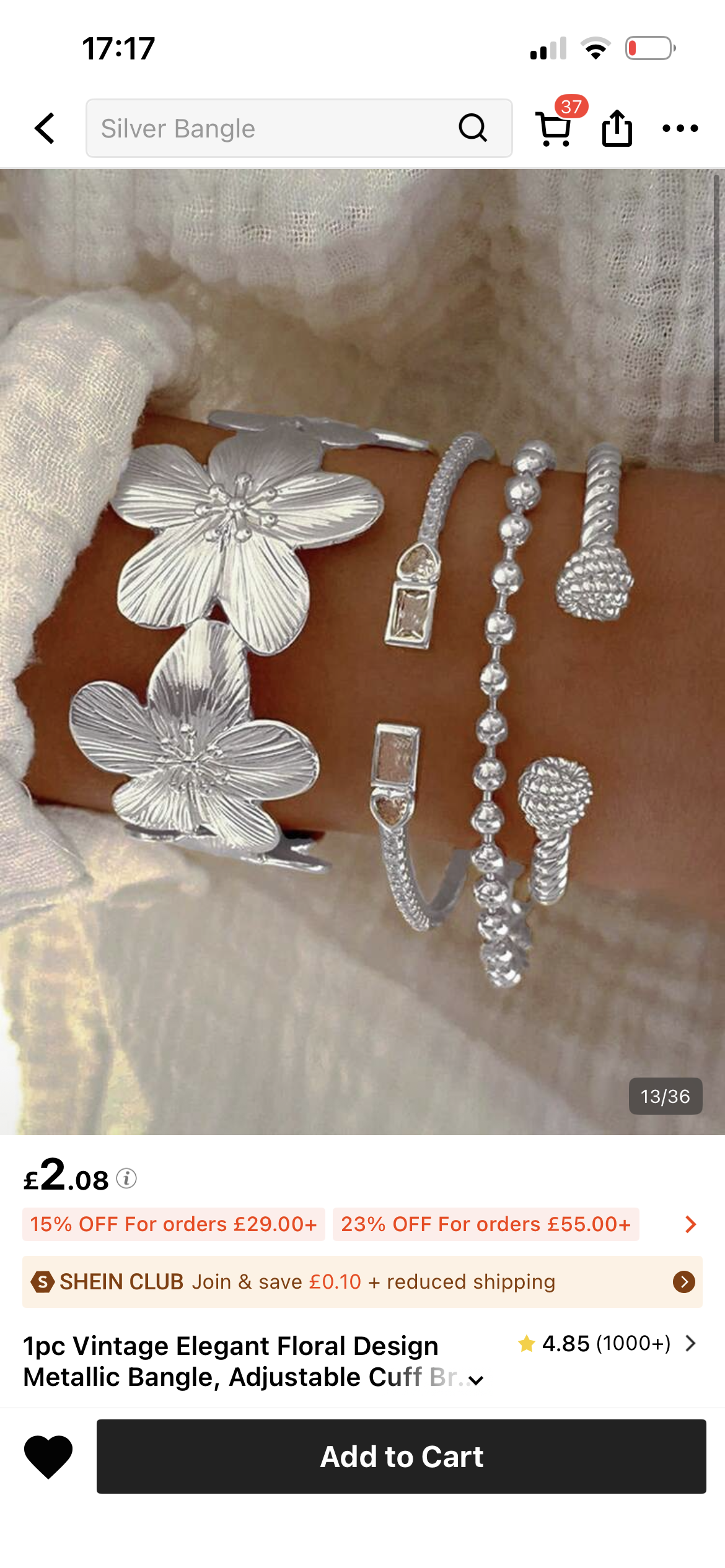Screen dimensions: 725x1568
Task: Expand the full product title
Action: [x=476, y=1380]
